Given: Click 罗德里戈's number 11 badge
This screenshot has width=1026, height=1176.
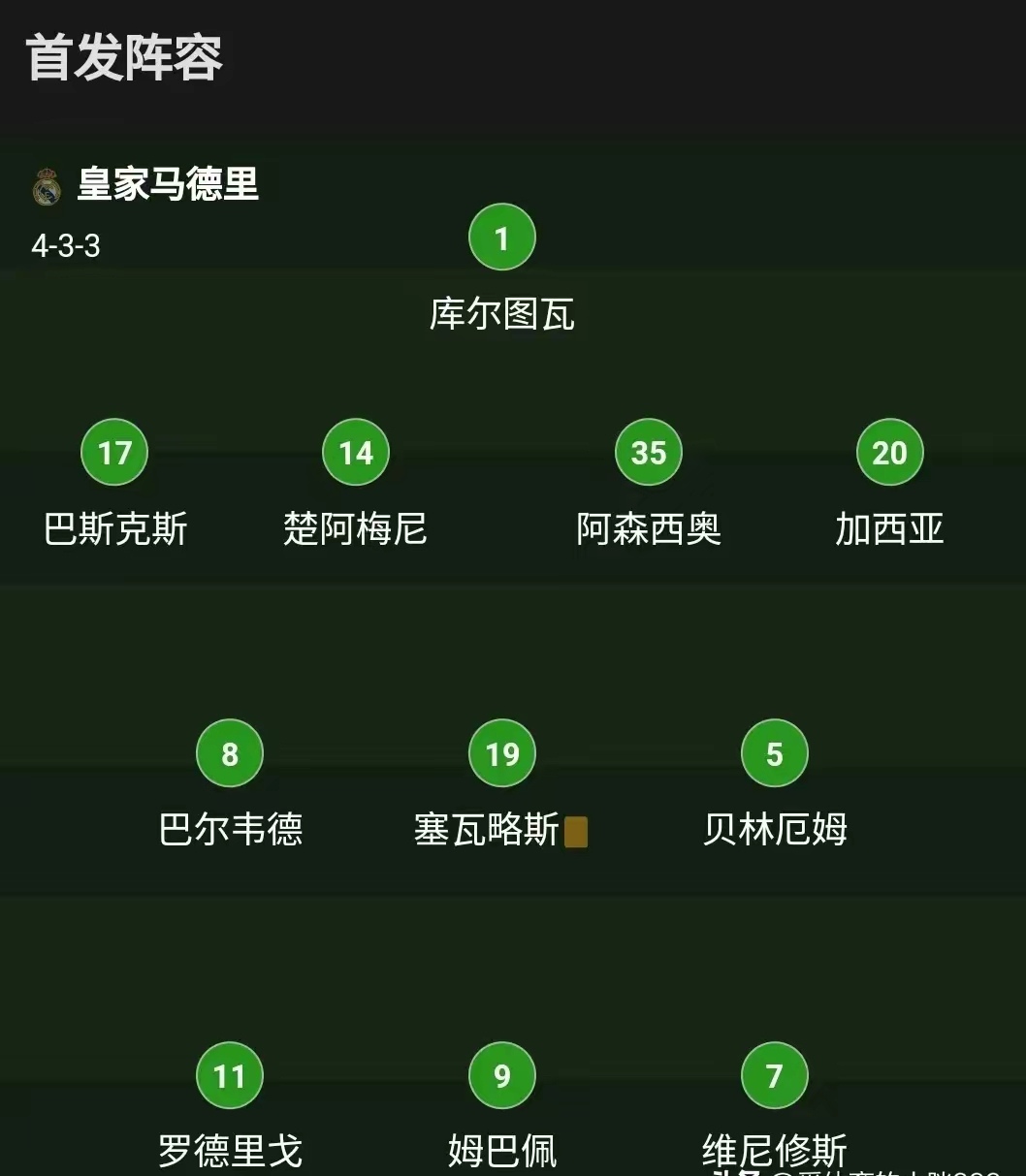Looking at the screenshot, I should coord(229,1074).
